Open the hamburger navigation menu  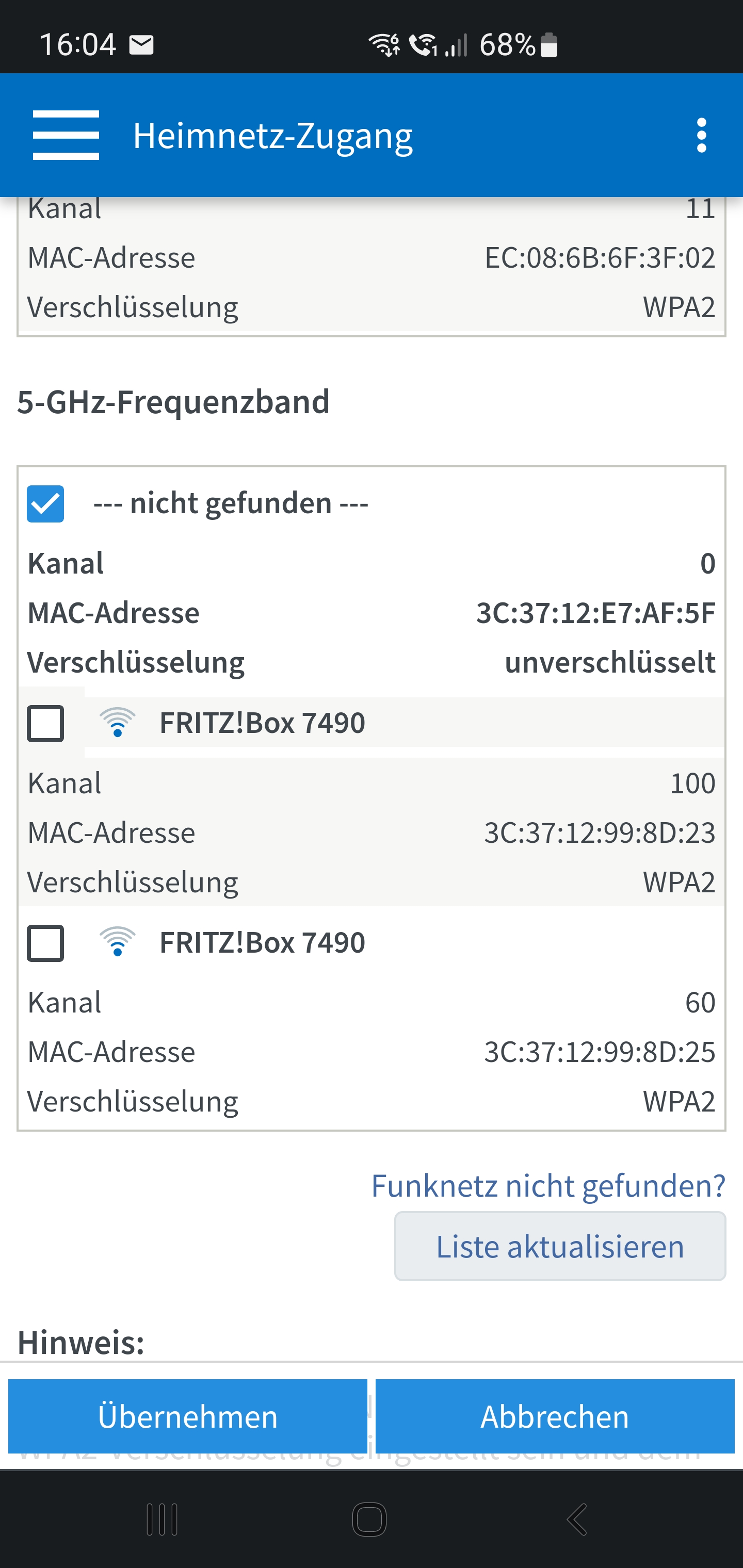[66, 135]
